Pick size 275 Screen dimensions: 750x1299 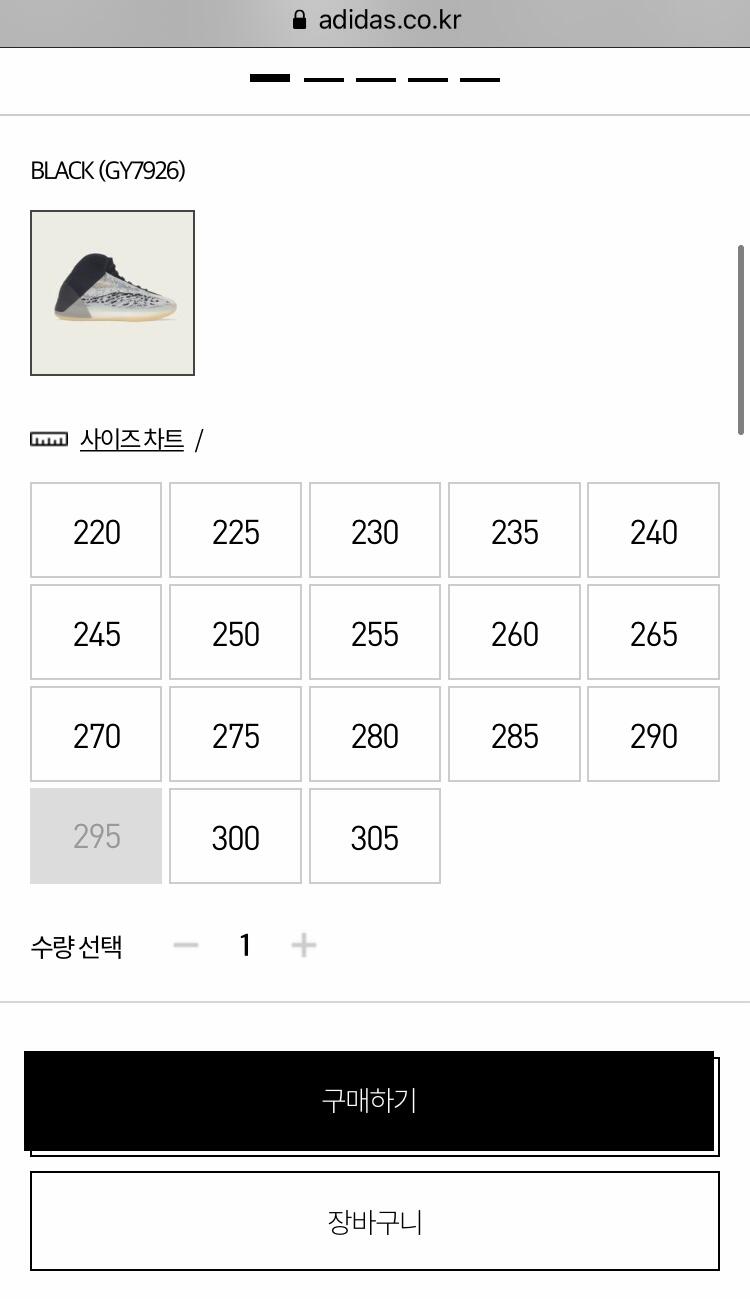(x=235, y=735)
